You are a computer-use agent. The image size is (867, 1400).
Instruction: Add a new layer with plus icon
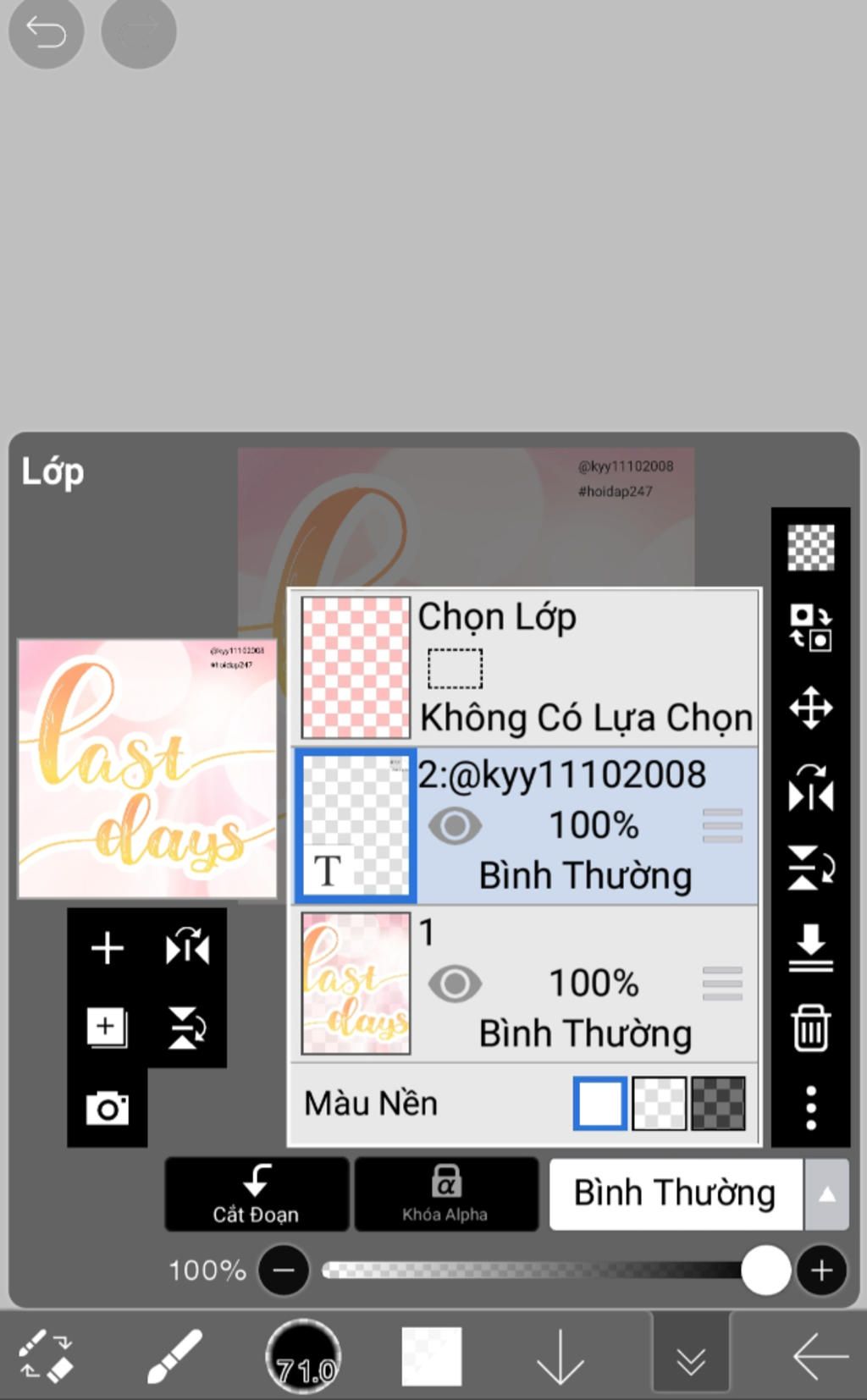click(x=108, y=948)
